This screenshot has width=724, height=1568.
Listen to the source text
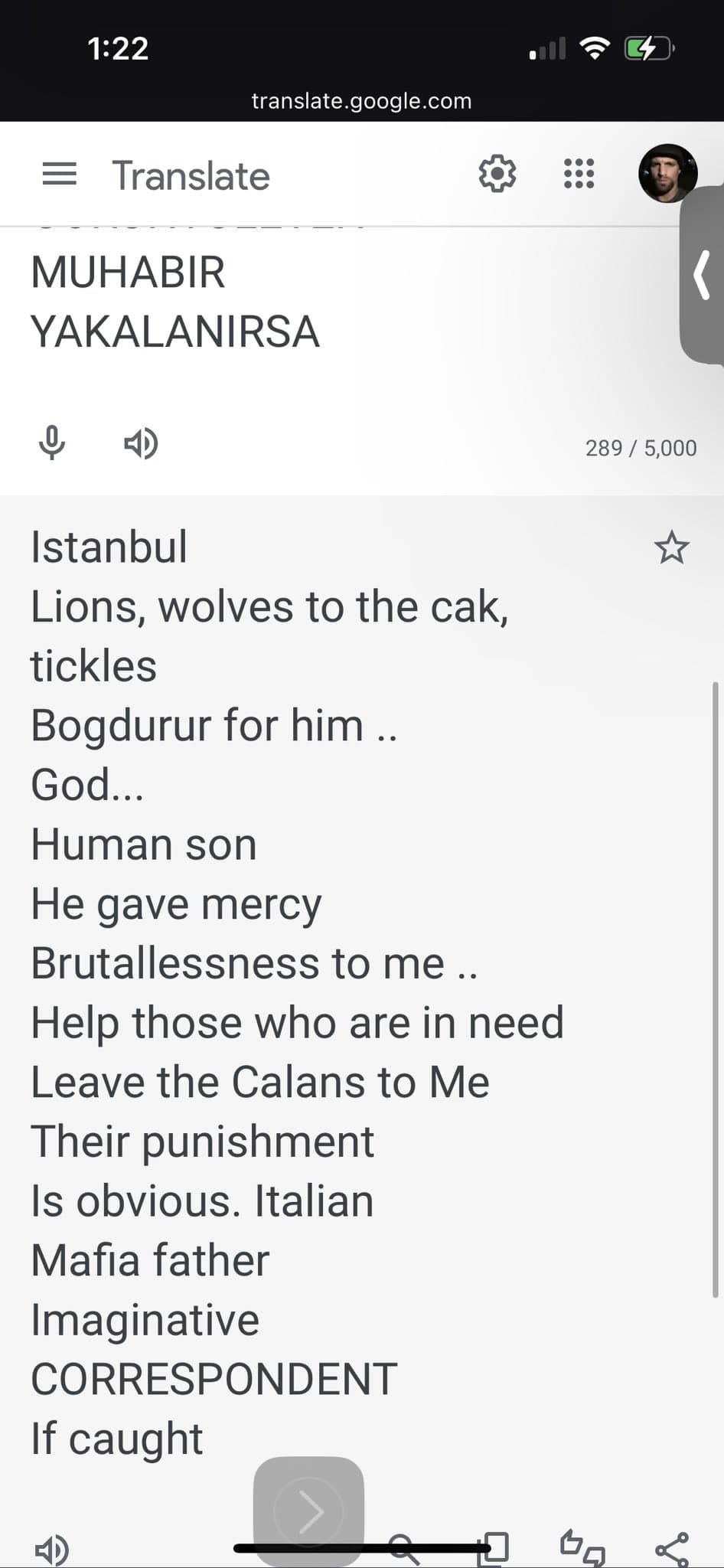click(142, 443)
